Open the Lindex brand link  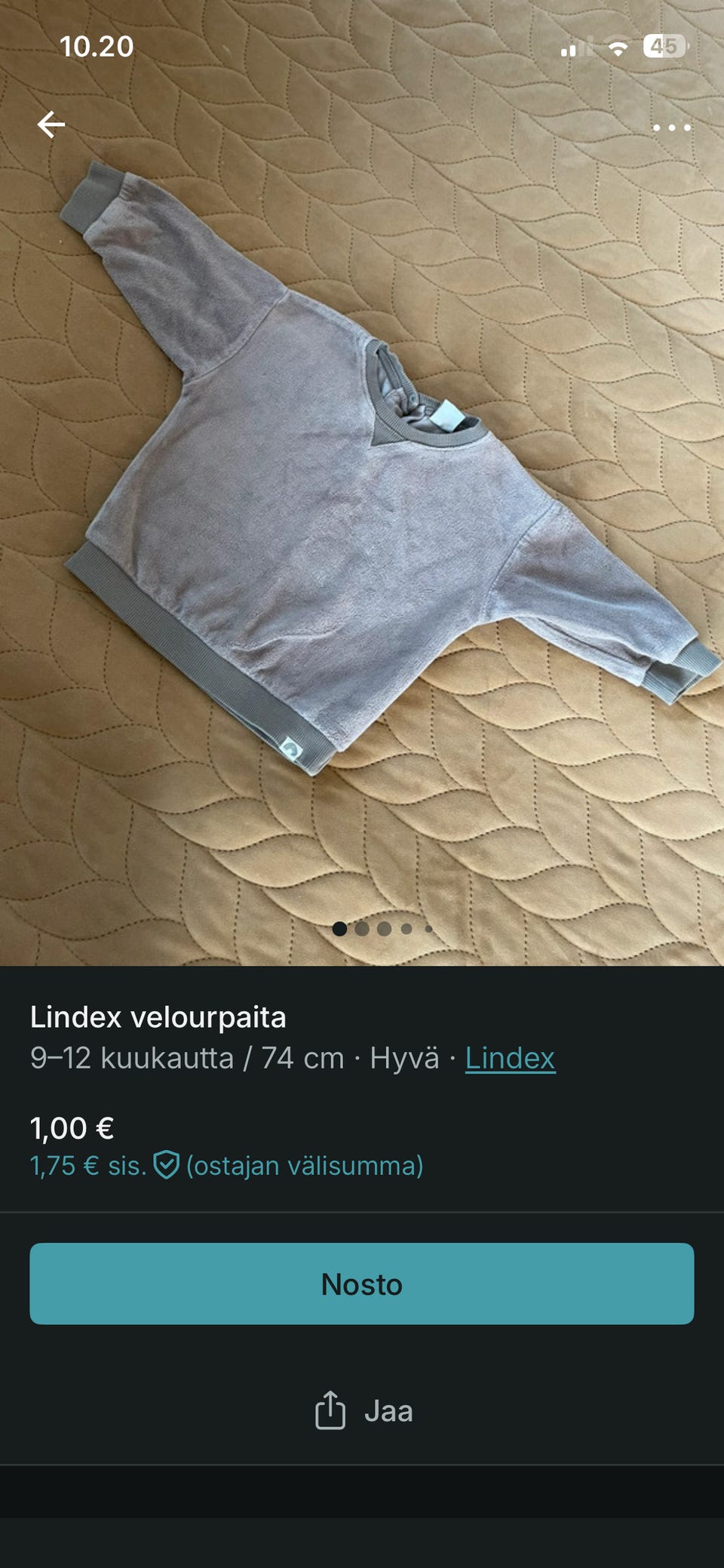tap(509, 1059)
